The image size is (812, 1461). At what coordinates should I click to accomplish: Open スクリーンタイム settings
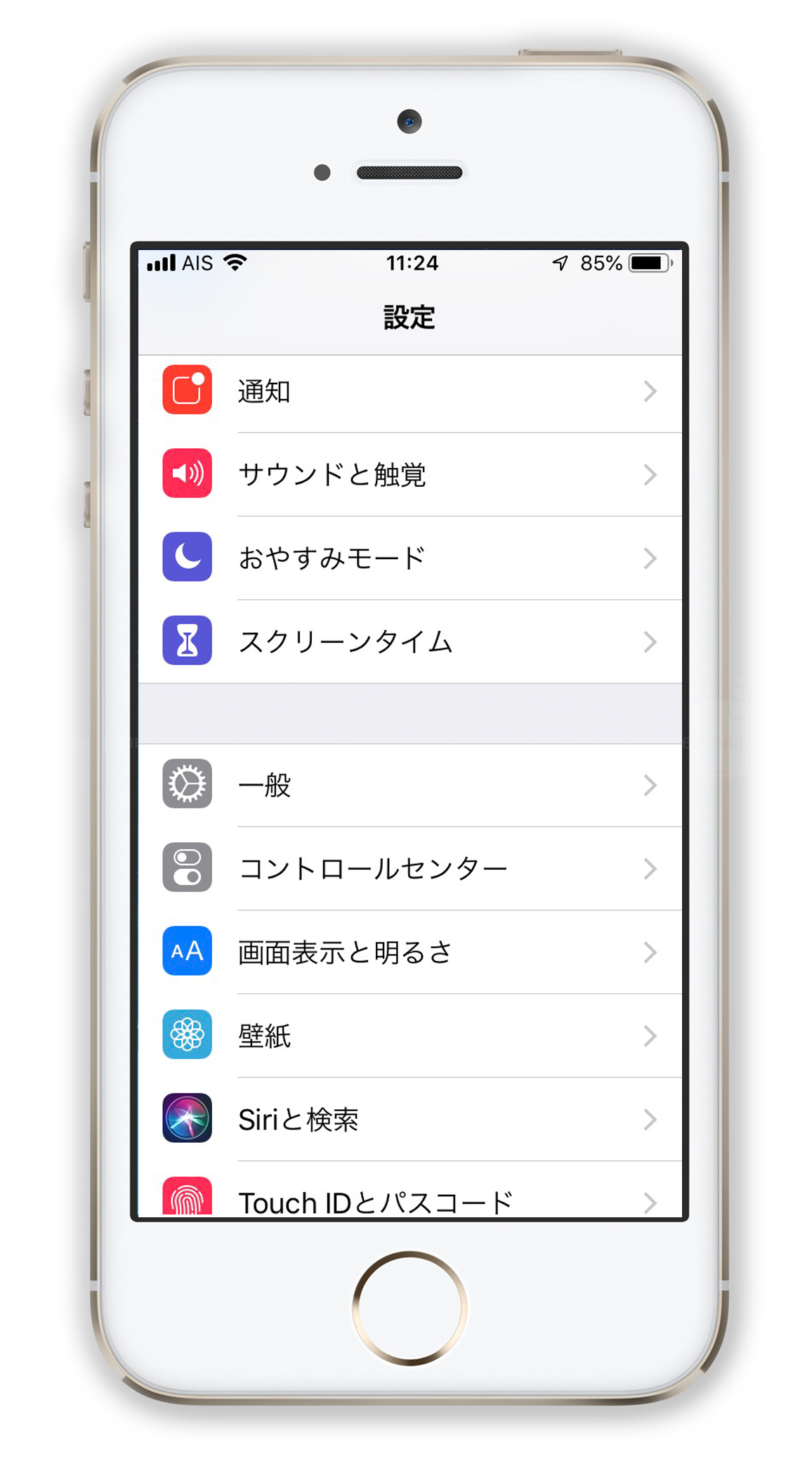point(410,642)
